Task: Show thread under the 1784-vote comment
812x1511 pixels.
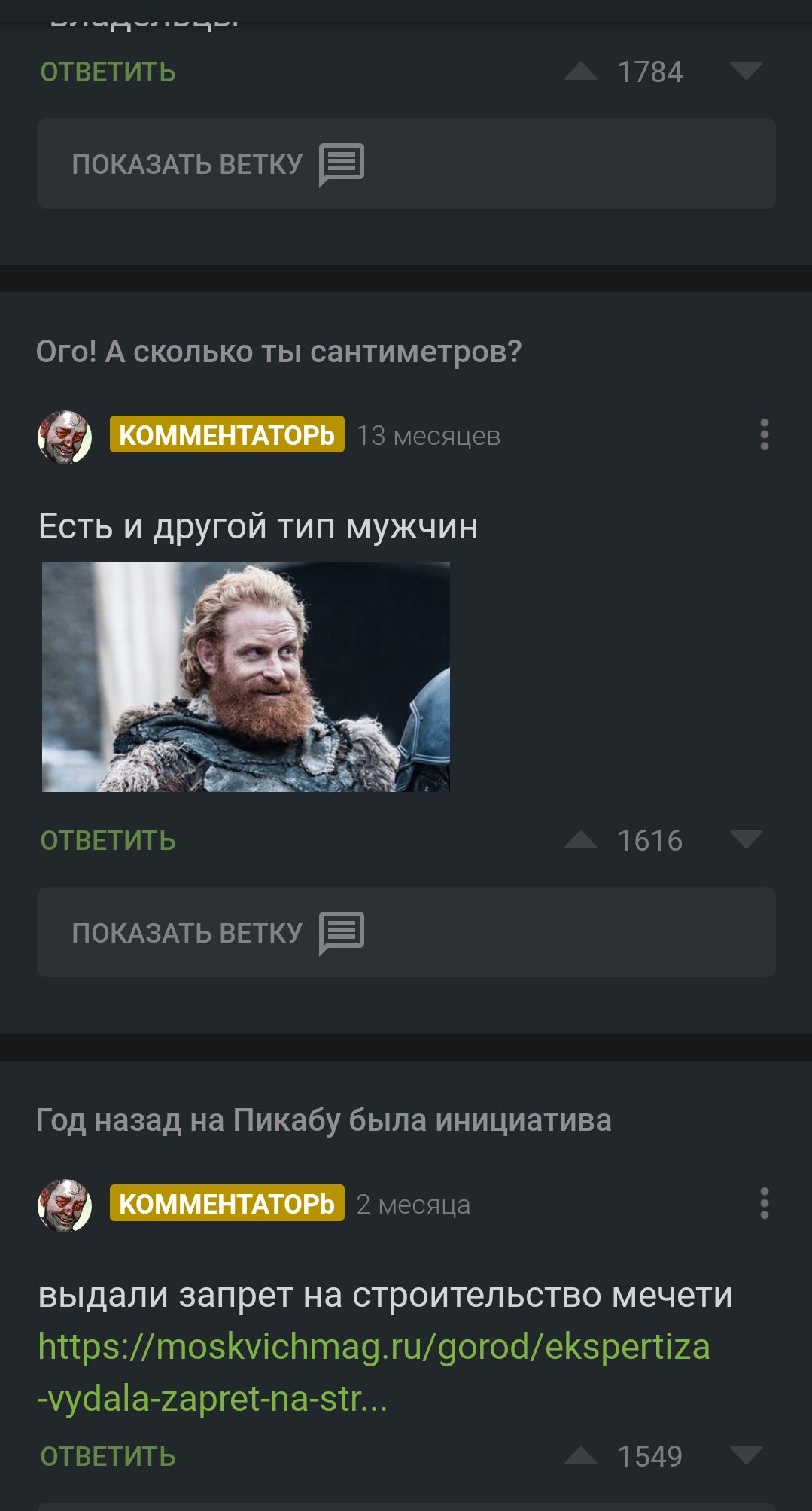Action: pos(406,163)
